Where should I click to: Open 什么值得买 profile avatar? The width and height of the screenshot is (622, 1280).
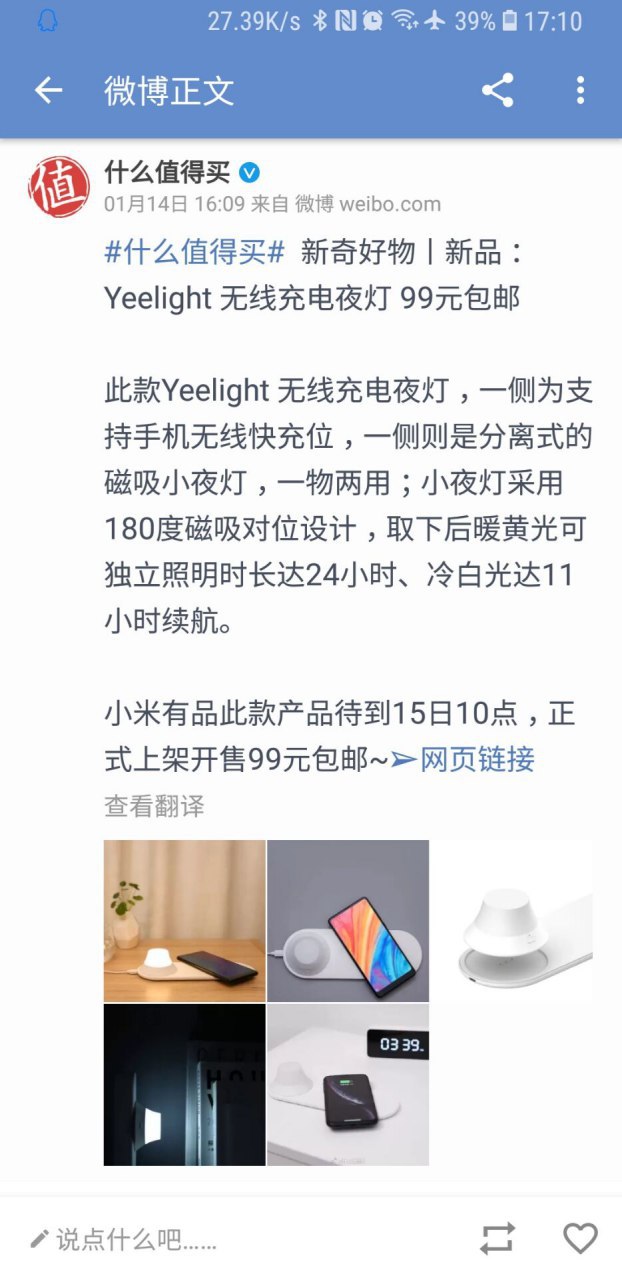tap(58, 185)
